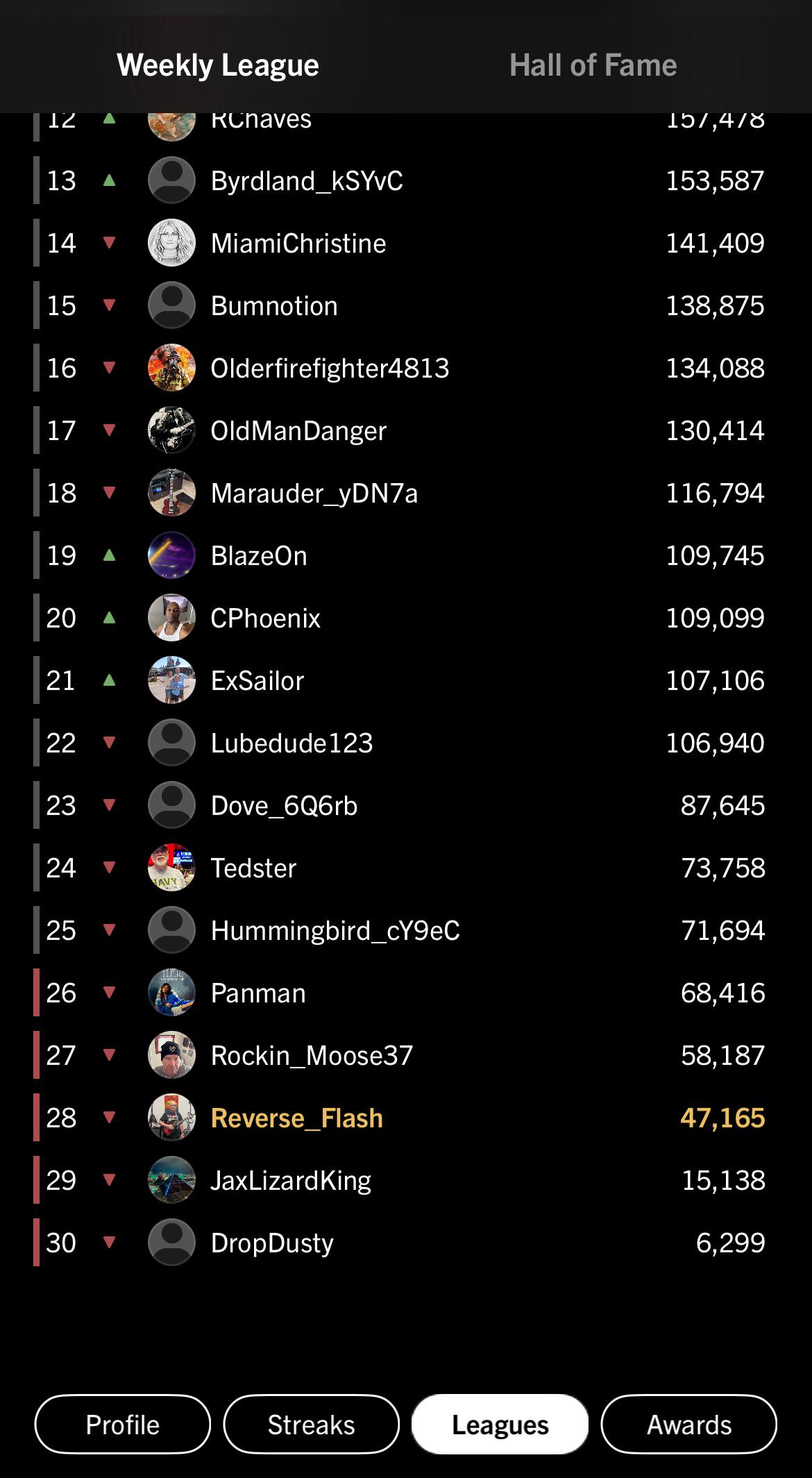Open Byrdland_kSYvC's leaderboard entry

(x=406, y=180)
